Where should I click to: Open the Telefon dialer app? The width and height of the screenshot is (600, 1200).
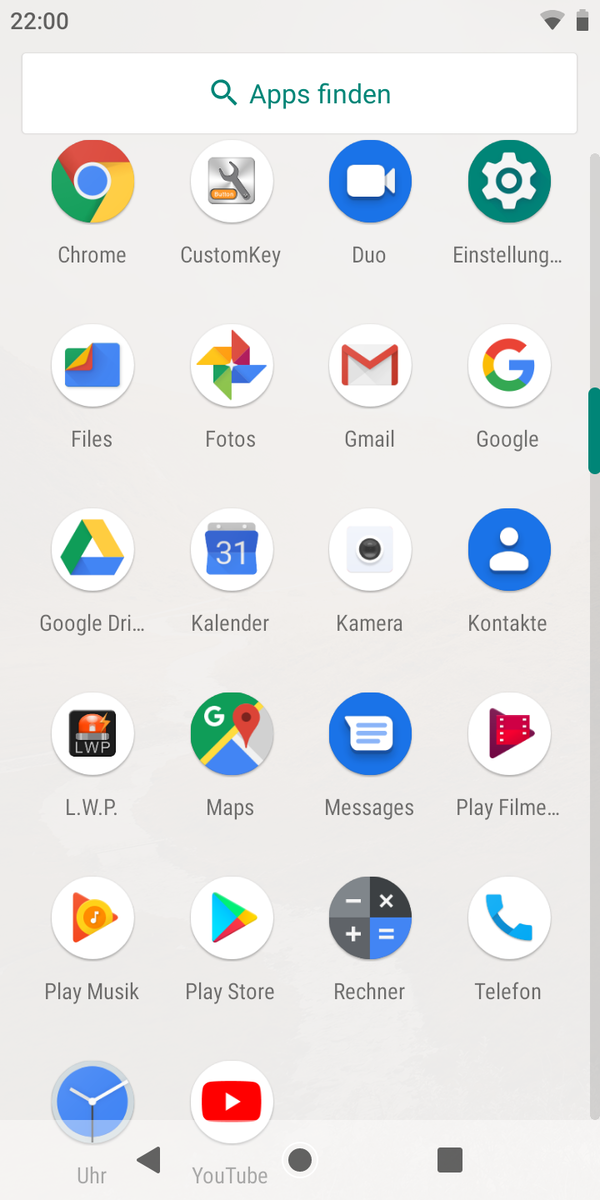(508, 918)
